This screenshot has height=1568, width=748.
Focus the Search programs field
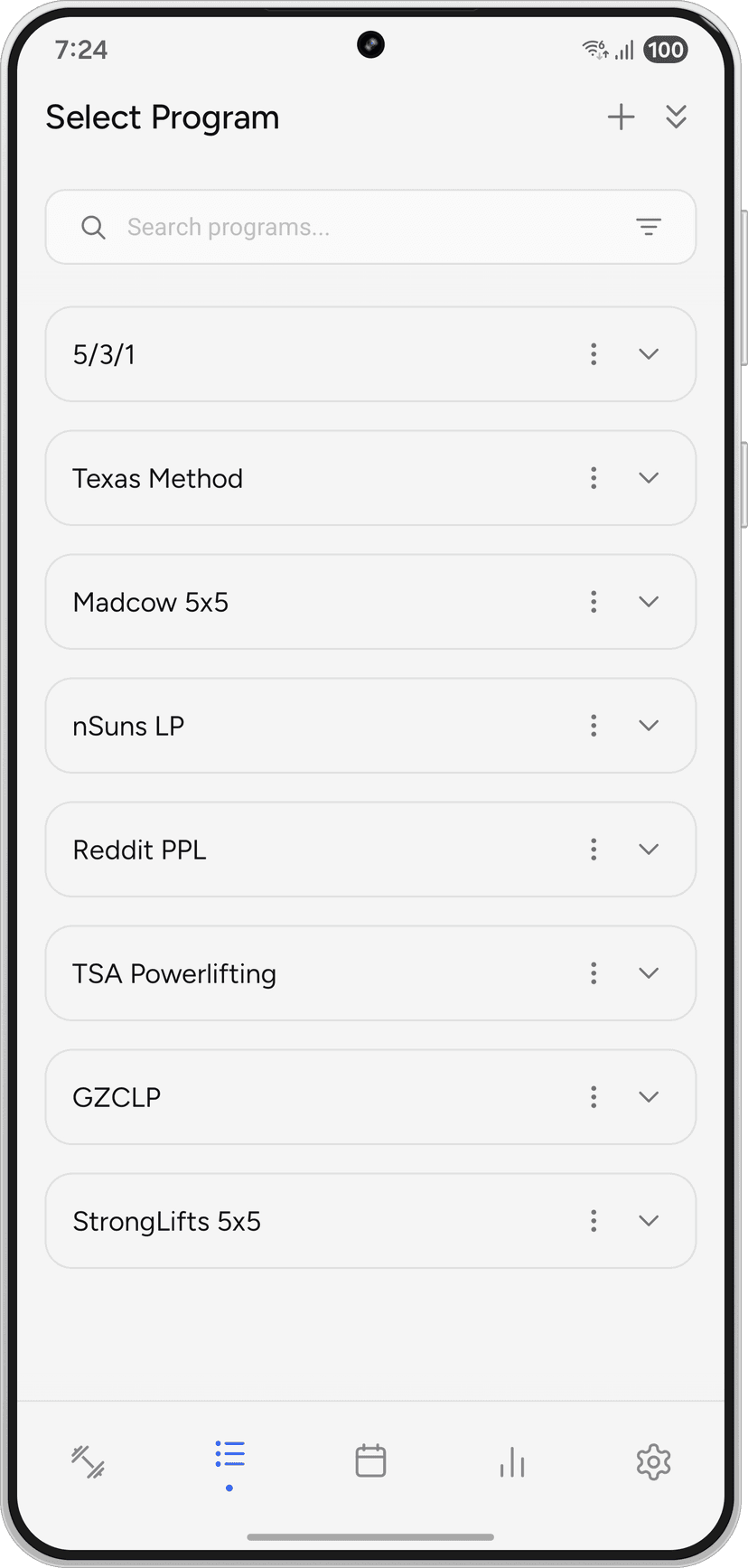(x=361, y=227)
